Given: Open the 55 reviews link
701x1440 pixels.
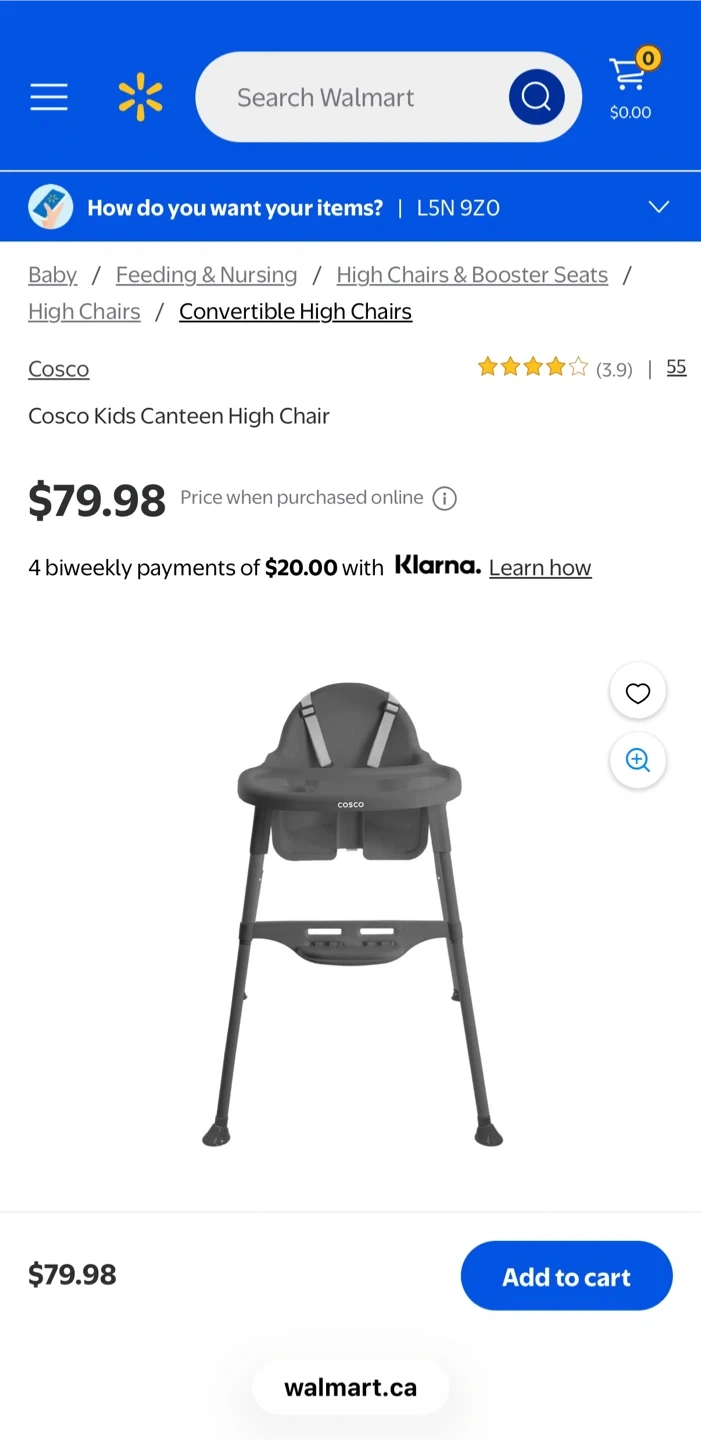Looking at the screenshot, I should tap(676, 367).
